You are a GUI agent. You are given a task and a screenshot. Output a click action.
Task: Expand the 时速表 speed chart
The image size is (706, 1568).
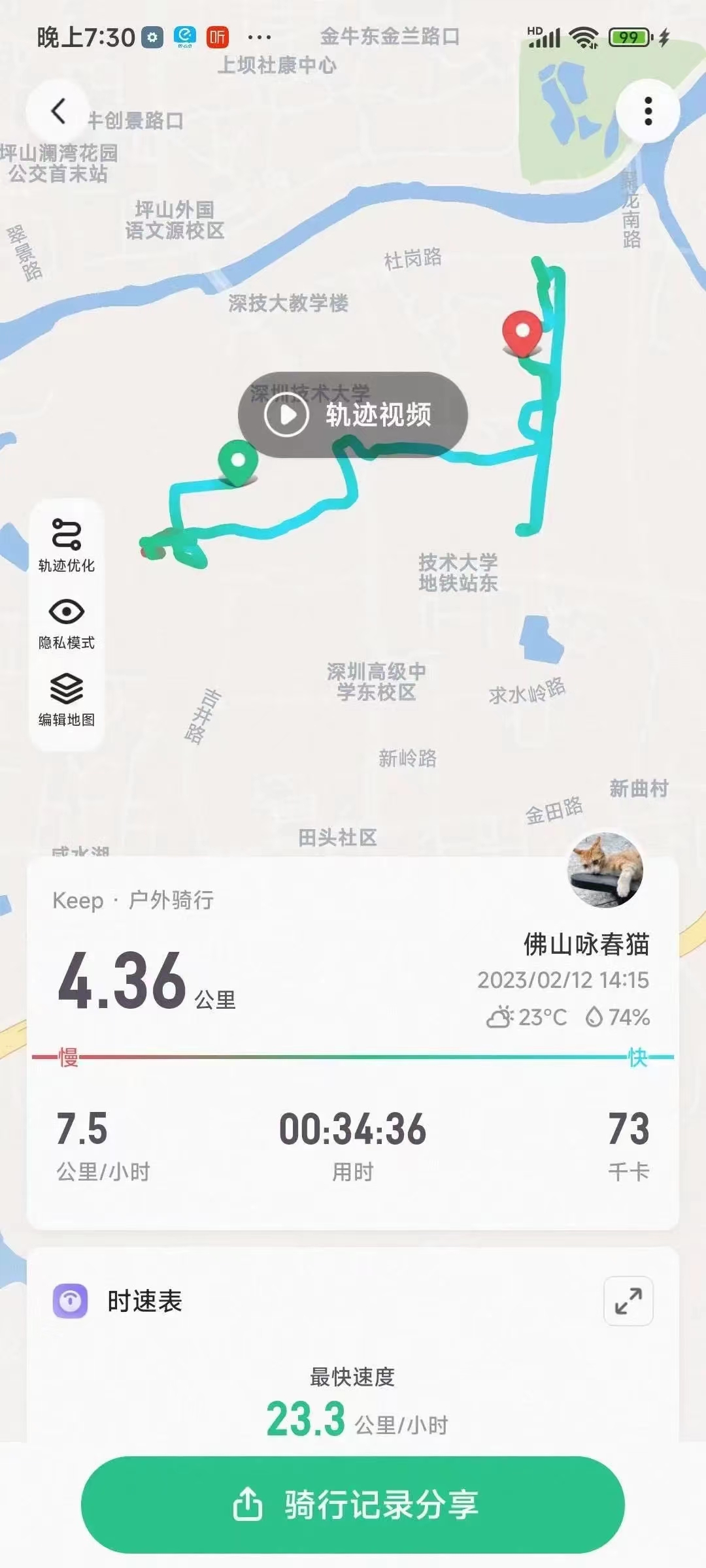628,1301
